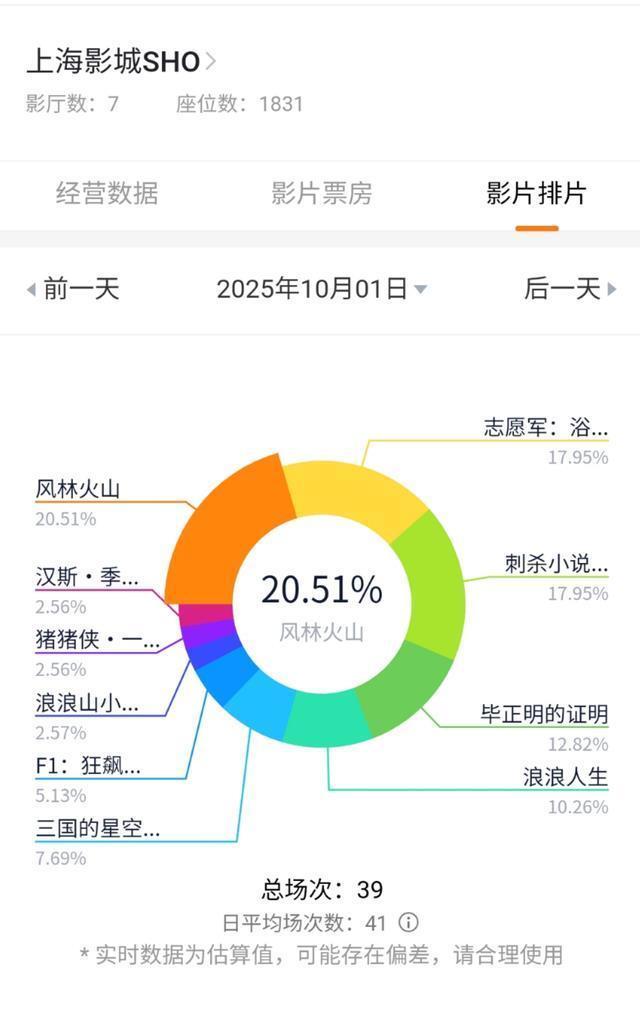
Task: Open the 上海影城SHO cinema details
Action: click(120, 62)
